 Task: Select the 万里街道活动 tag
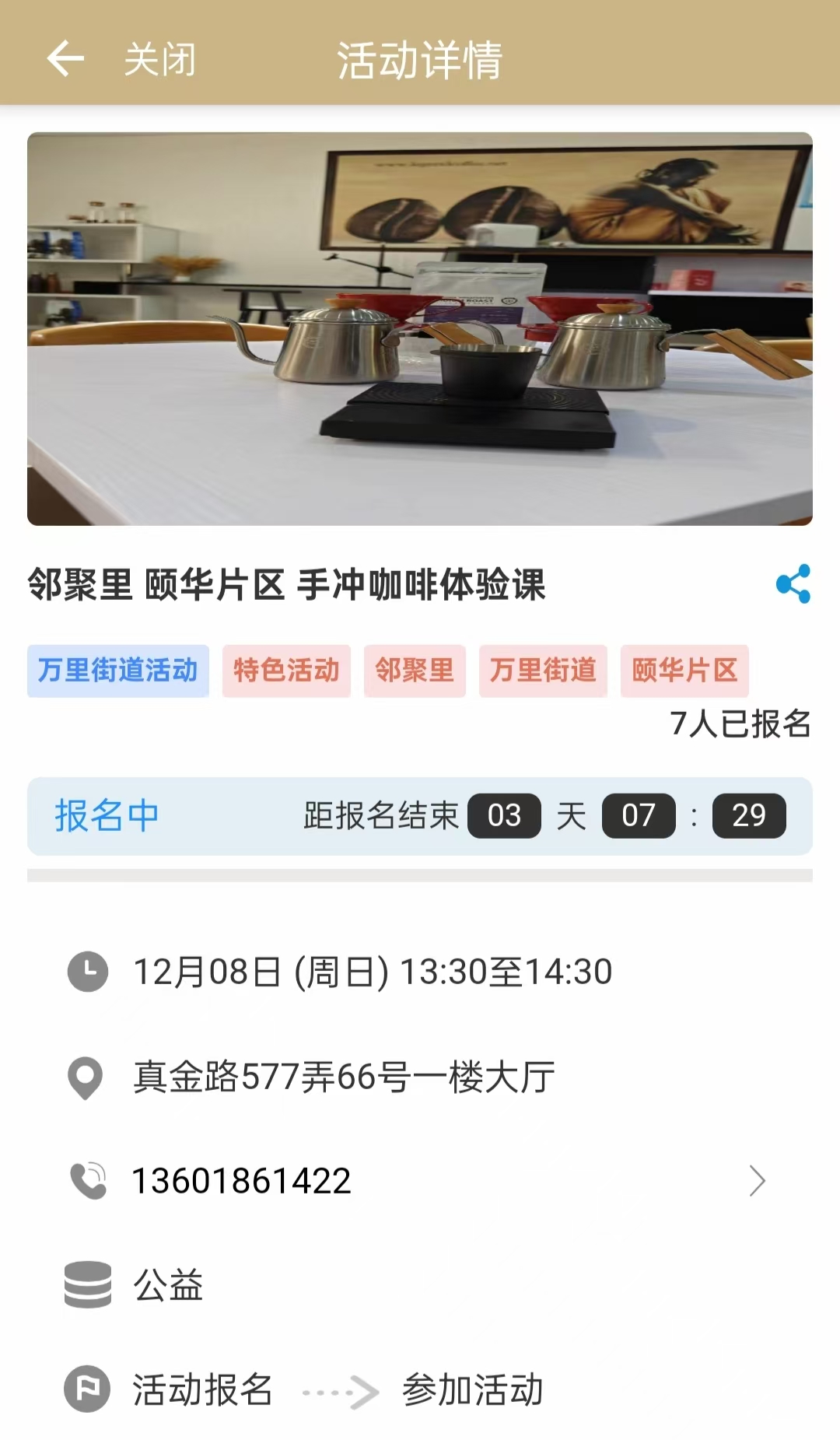coord(118,671)
